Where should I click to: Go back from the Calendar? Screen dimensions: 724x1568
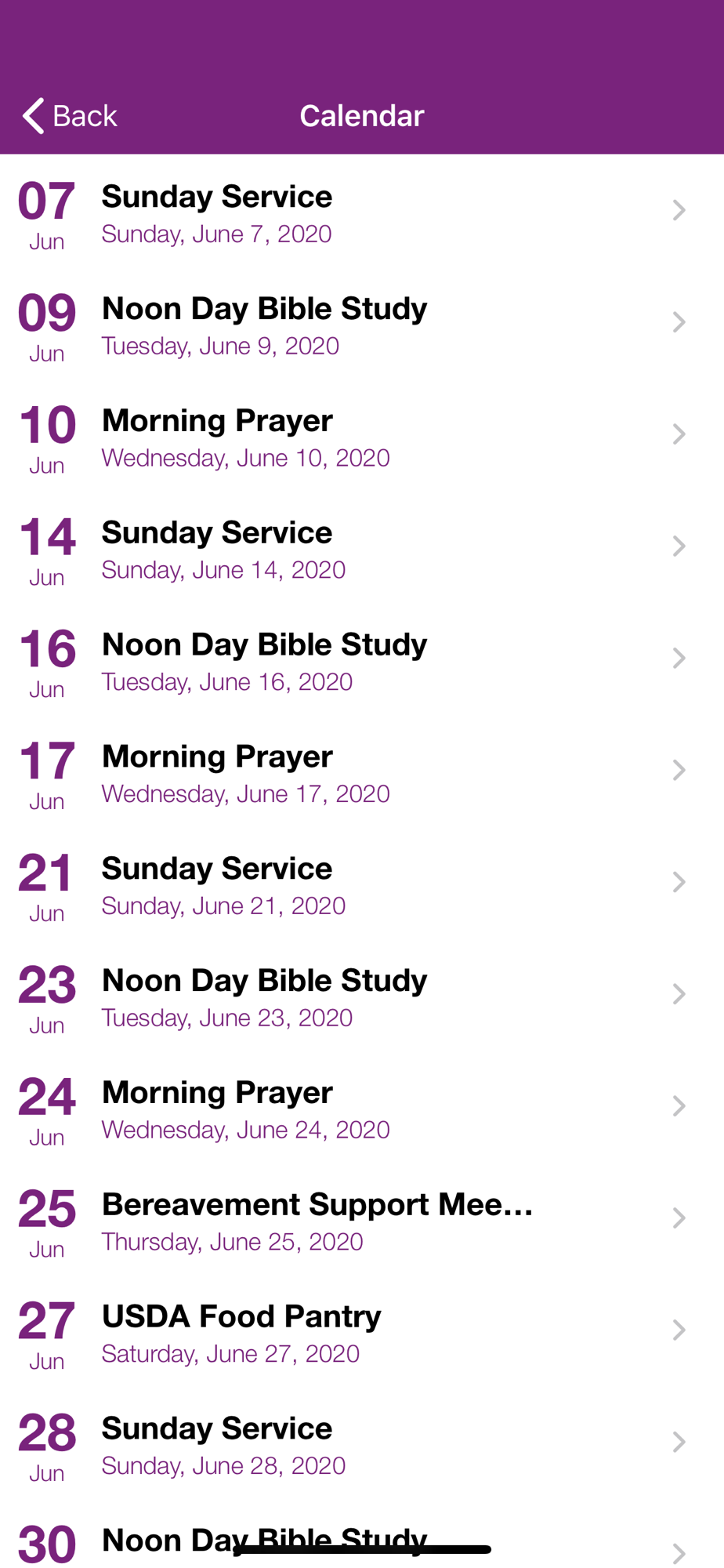point(71,116)
